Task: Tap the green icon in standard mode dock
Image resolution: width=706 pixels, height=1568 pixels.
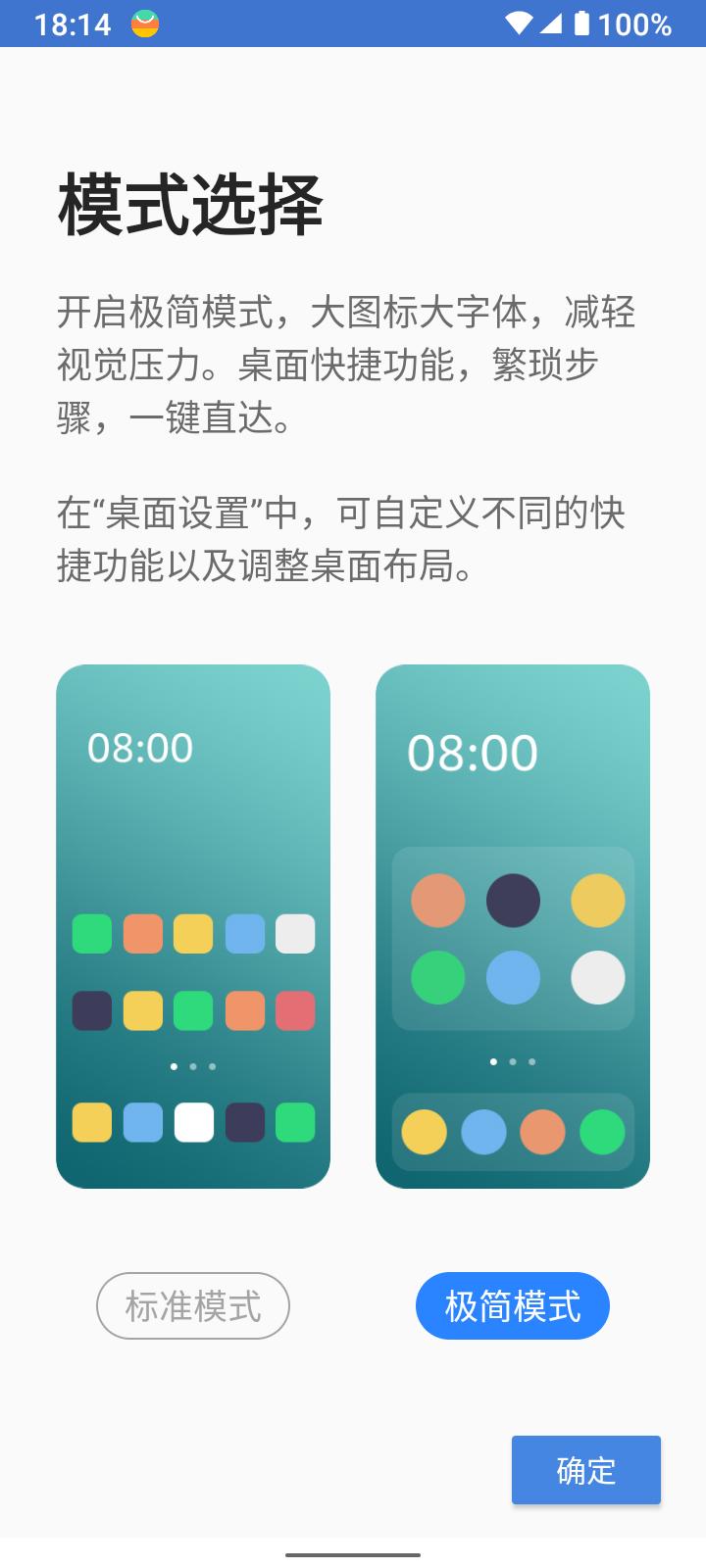Action: (295, 1123)
